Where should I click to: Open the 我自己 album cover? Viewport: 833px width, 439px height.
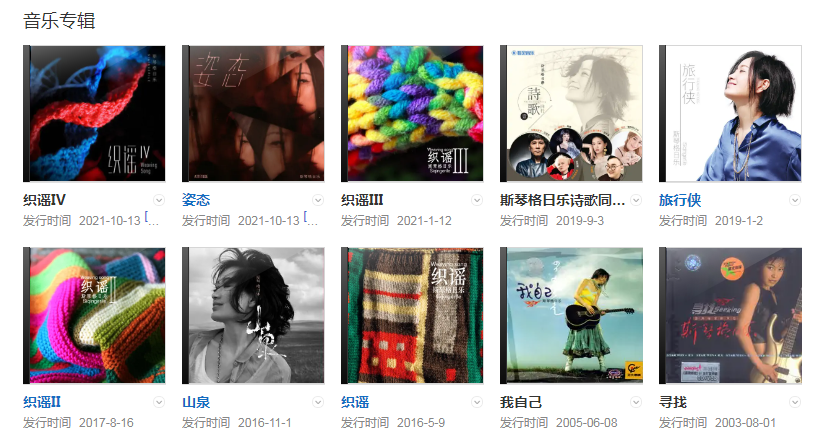coord(572,316)
